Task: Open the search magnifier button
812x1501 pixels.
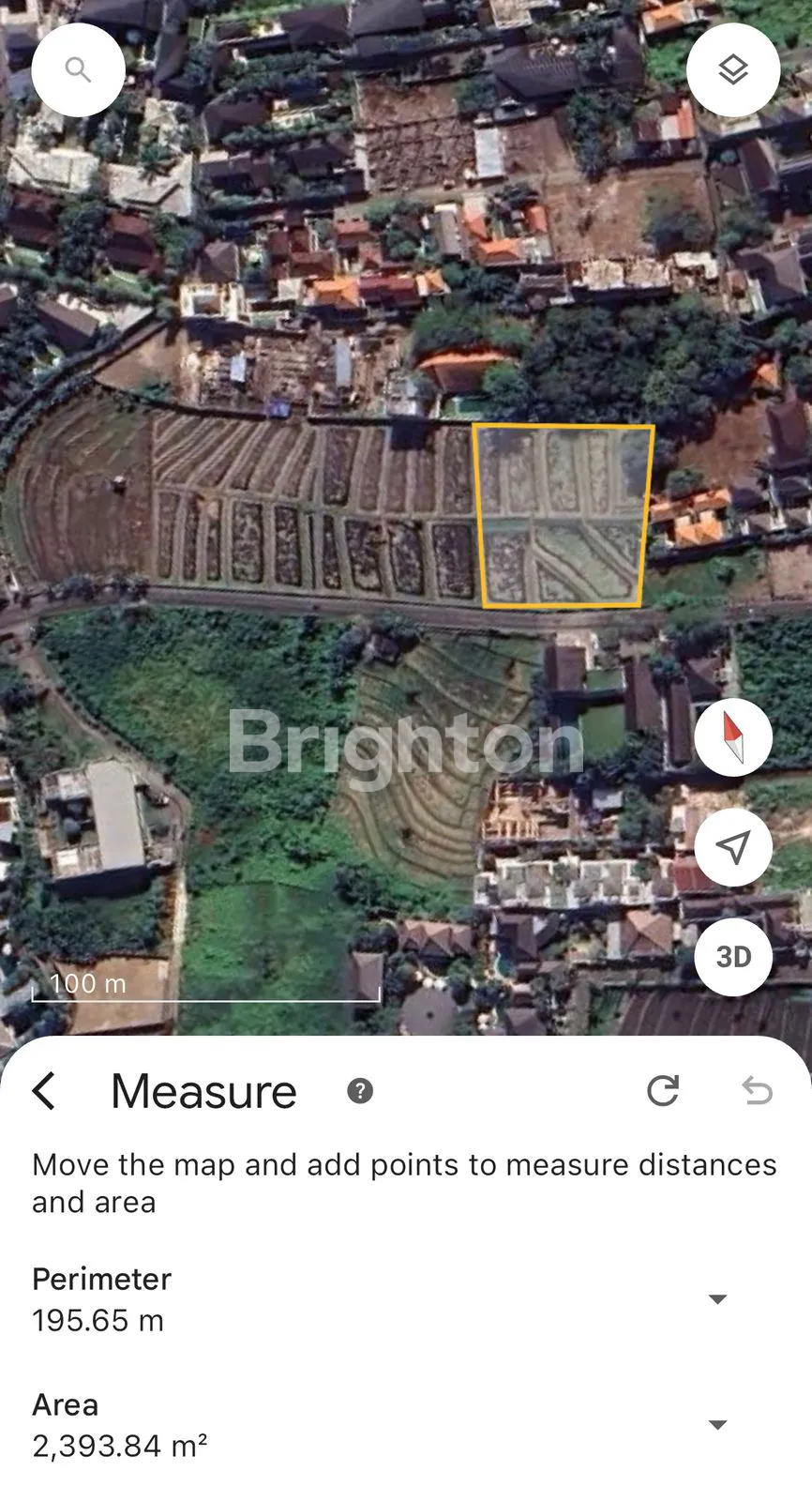Action: [78, 70]
